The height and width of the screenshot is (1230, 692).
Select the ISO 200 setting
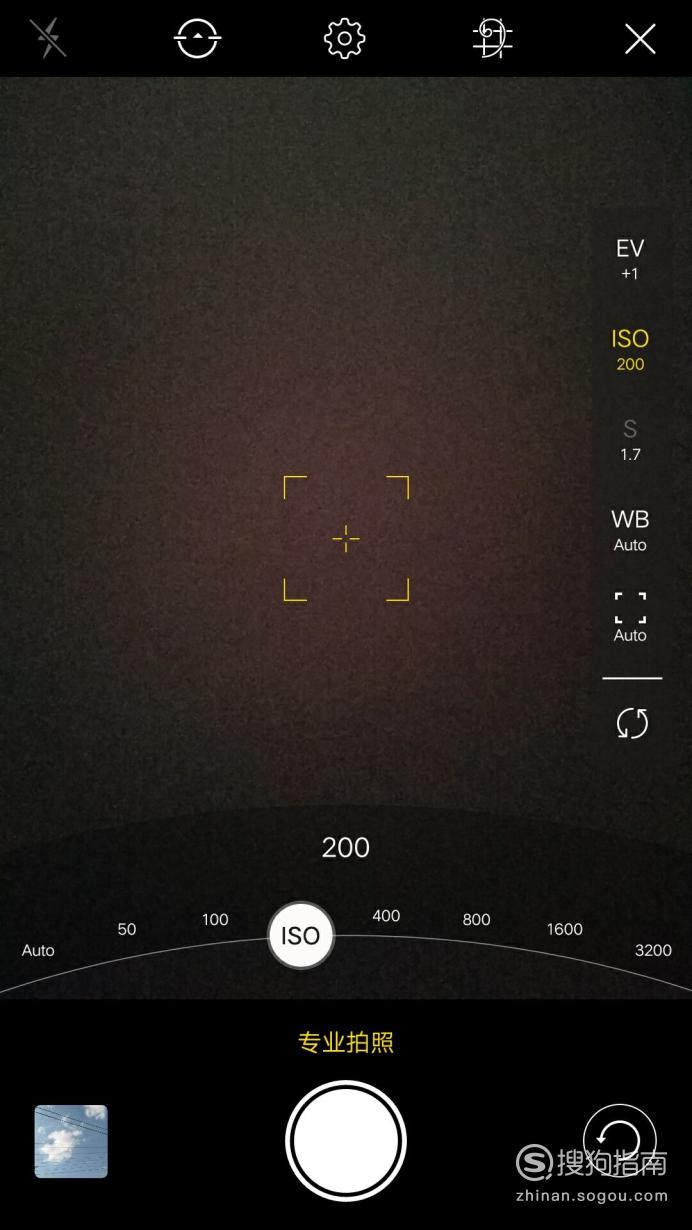pos(630,349)
